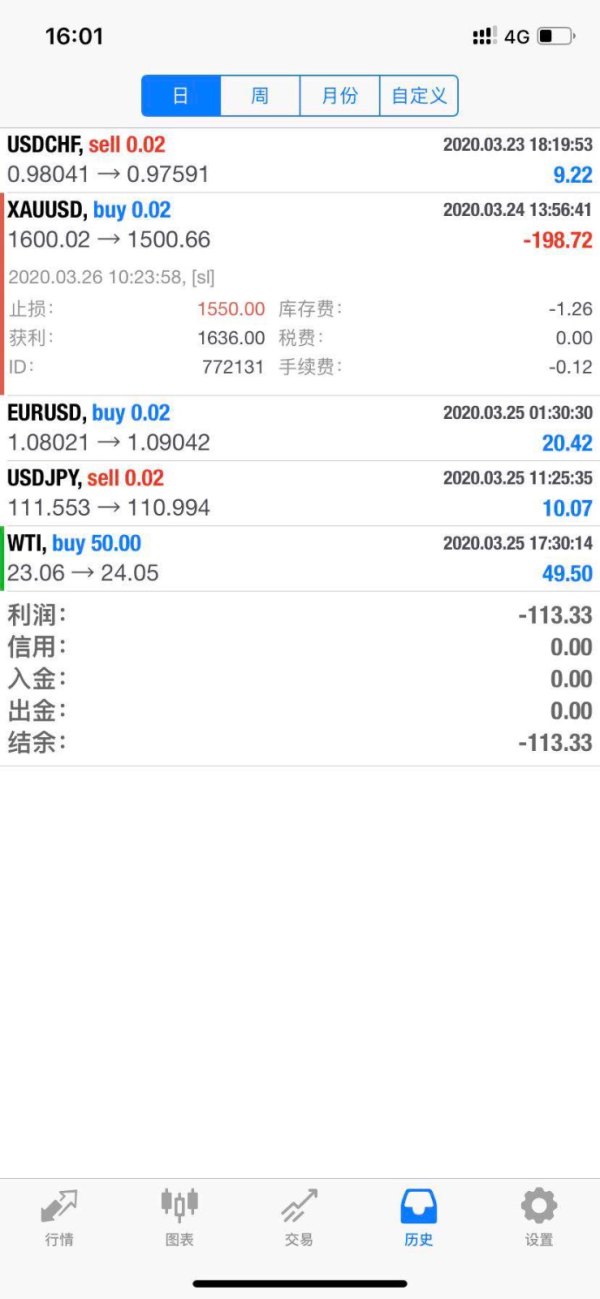This screenshot has height=1299, width=600.
Task: Select the 日 (day) period tab
Action: click(x=181, y=96)
